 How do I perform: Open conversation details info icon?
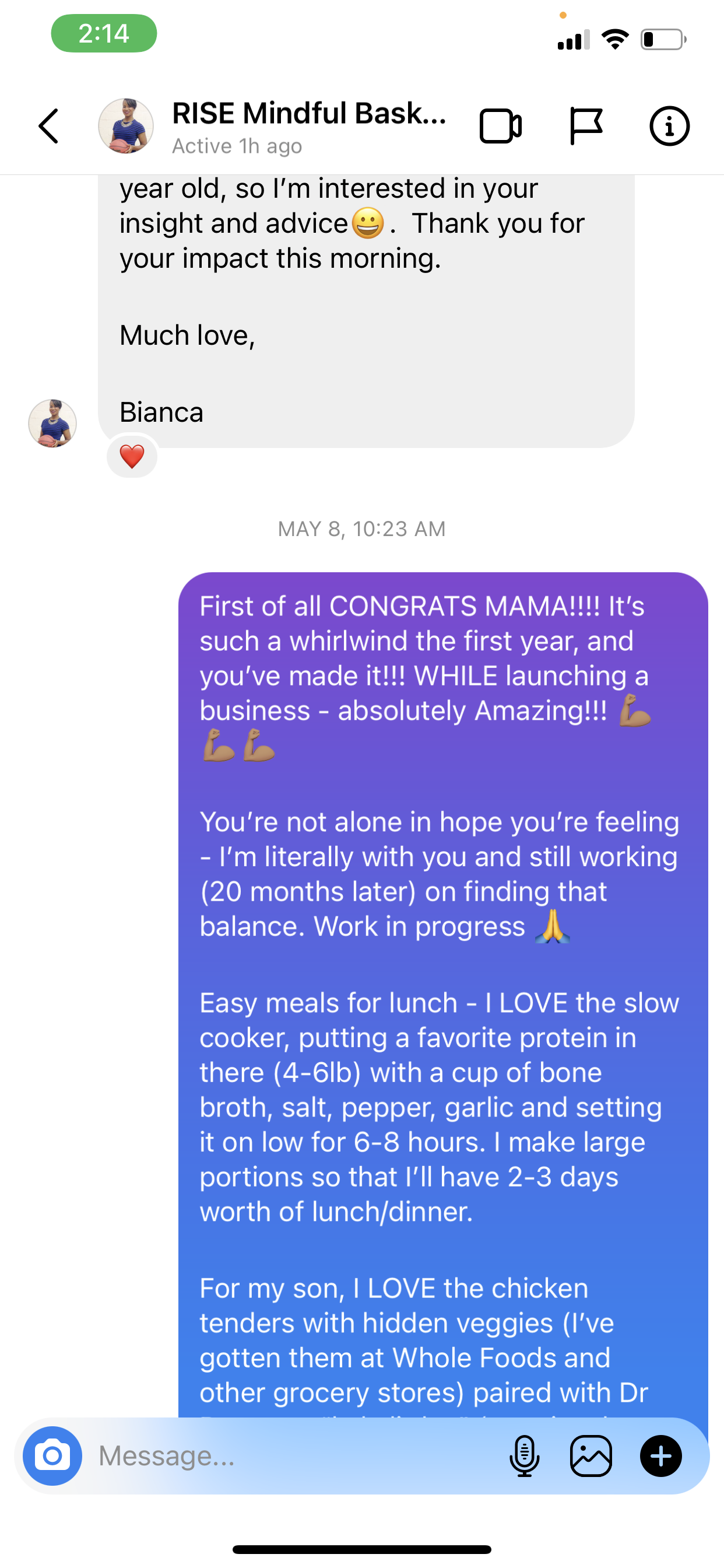point(669,126)
